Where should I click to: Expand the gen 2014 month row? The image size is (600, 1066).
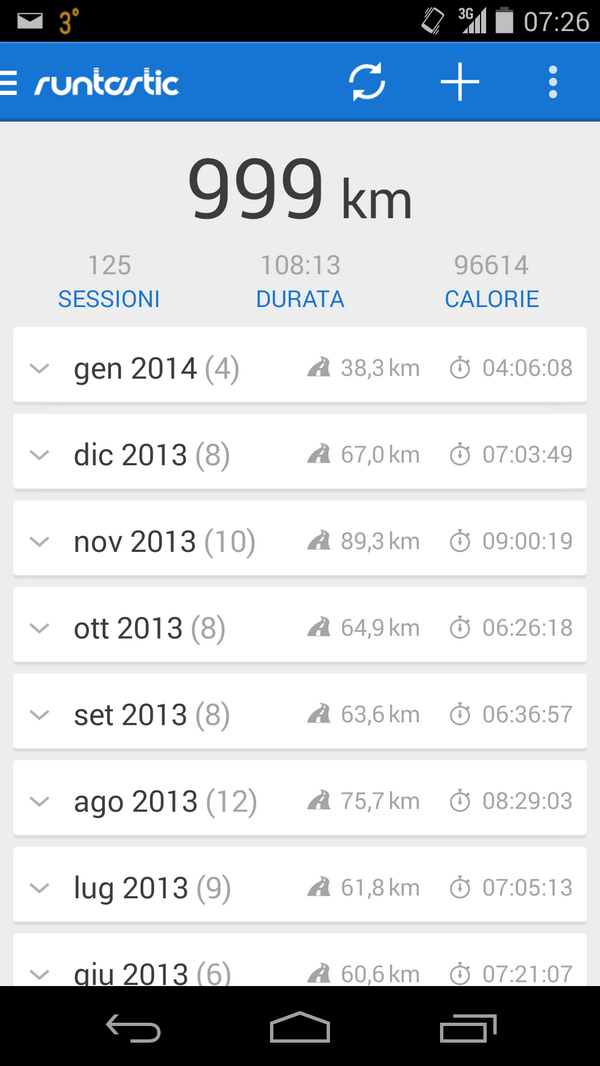tap(40, 369)
